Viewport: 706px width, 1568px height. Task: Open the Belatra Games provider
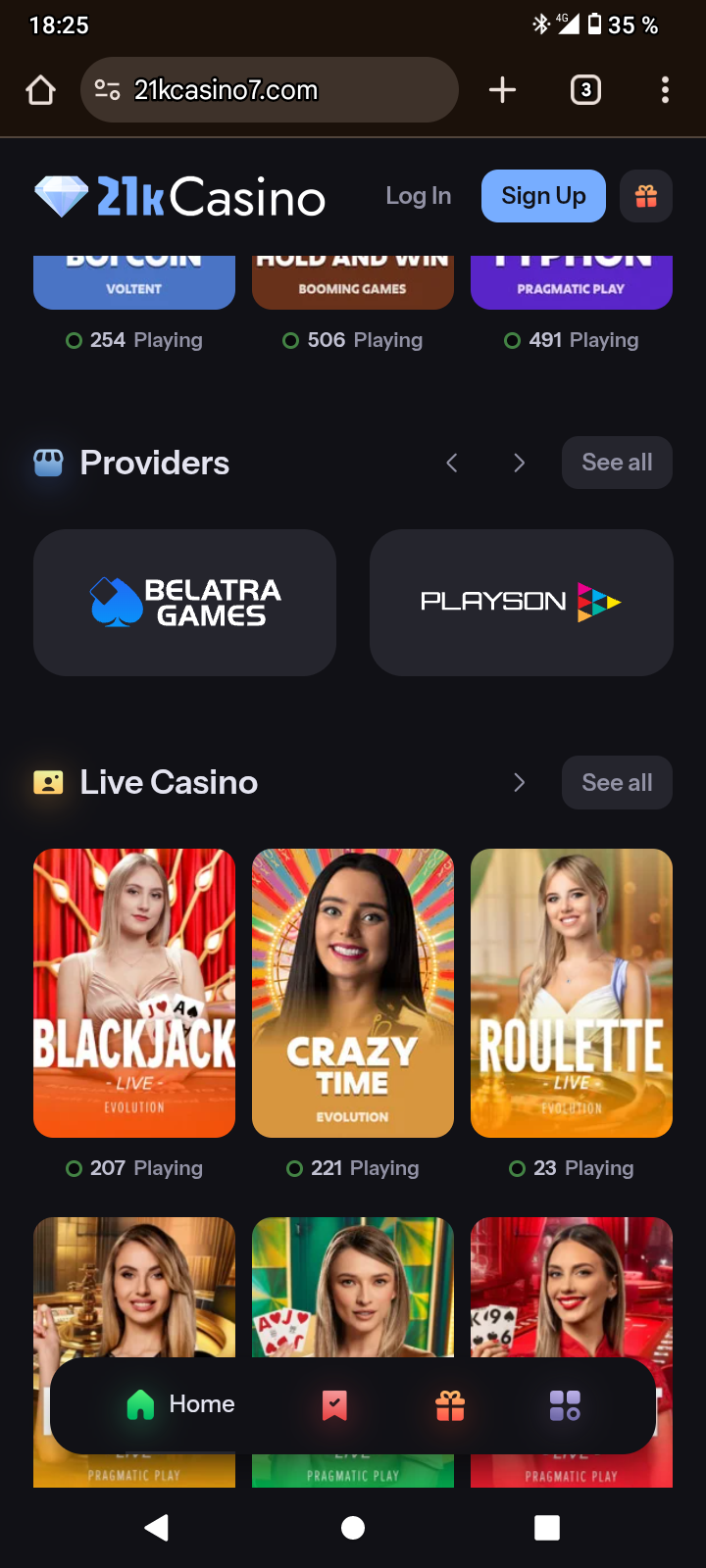pyautogui.click(x=185, y=602)
